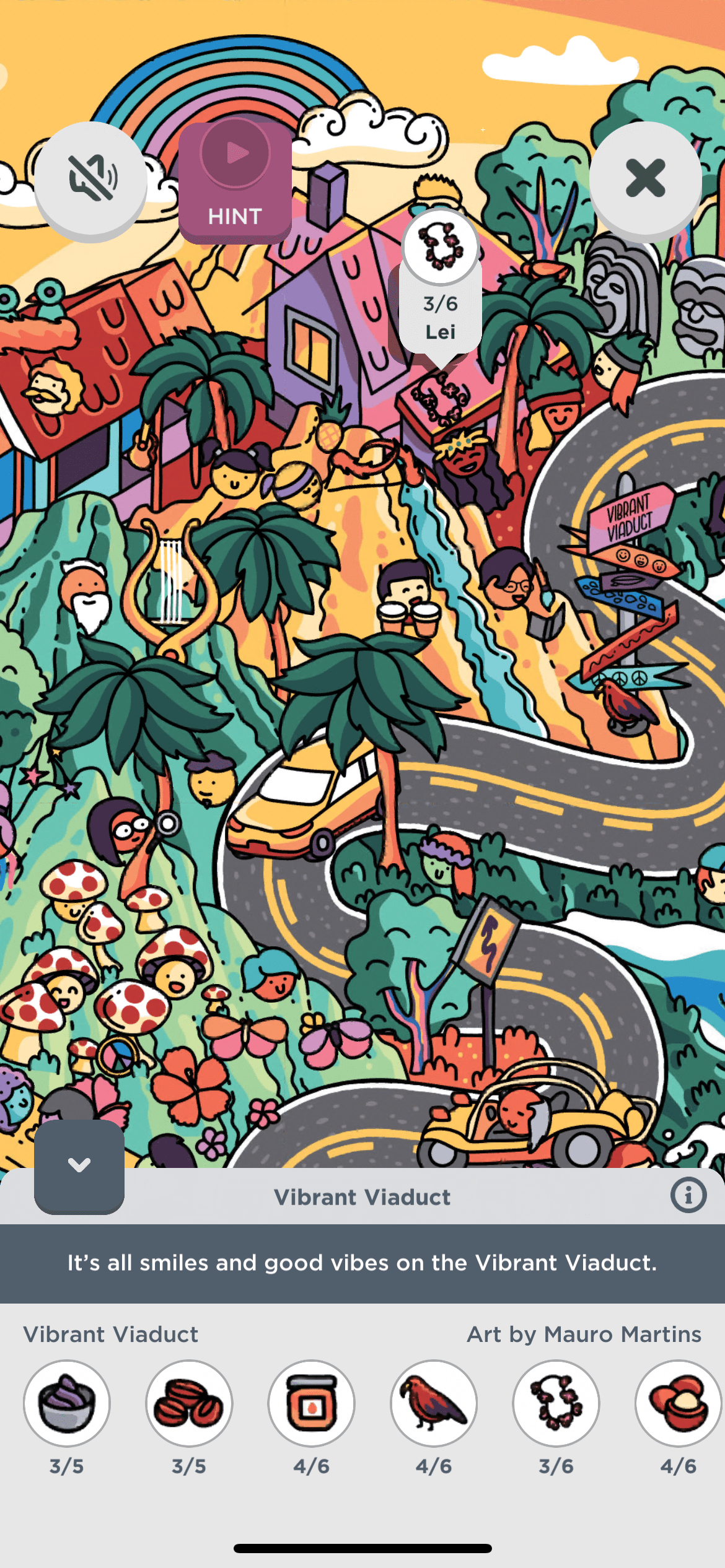Close the game with the X button

click(645, 178)
